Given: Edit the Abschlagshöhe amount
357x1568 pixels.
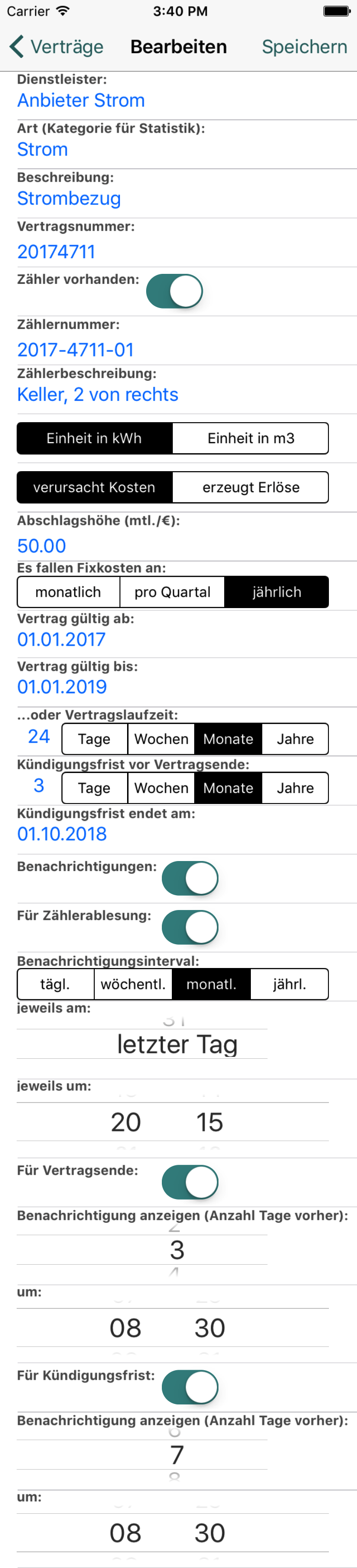Looking at the screenshot, I should click(41, 545).
